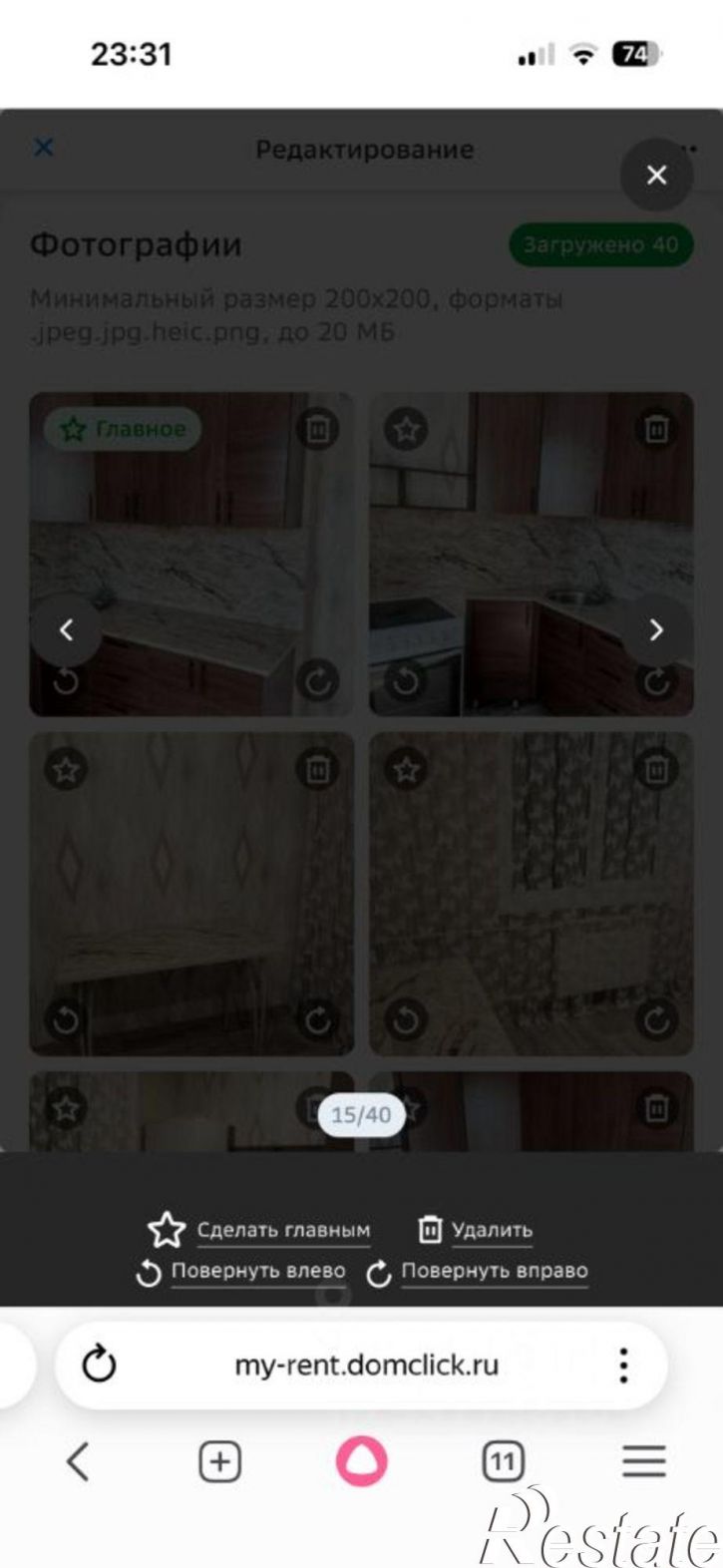
Task: Rotate photo with 'Повернуть влево'
Action: pos(240,1272)
